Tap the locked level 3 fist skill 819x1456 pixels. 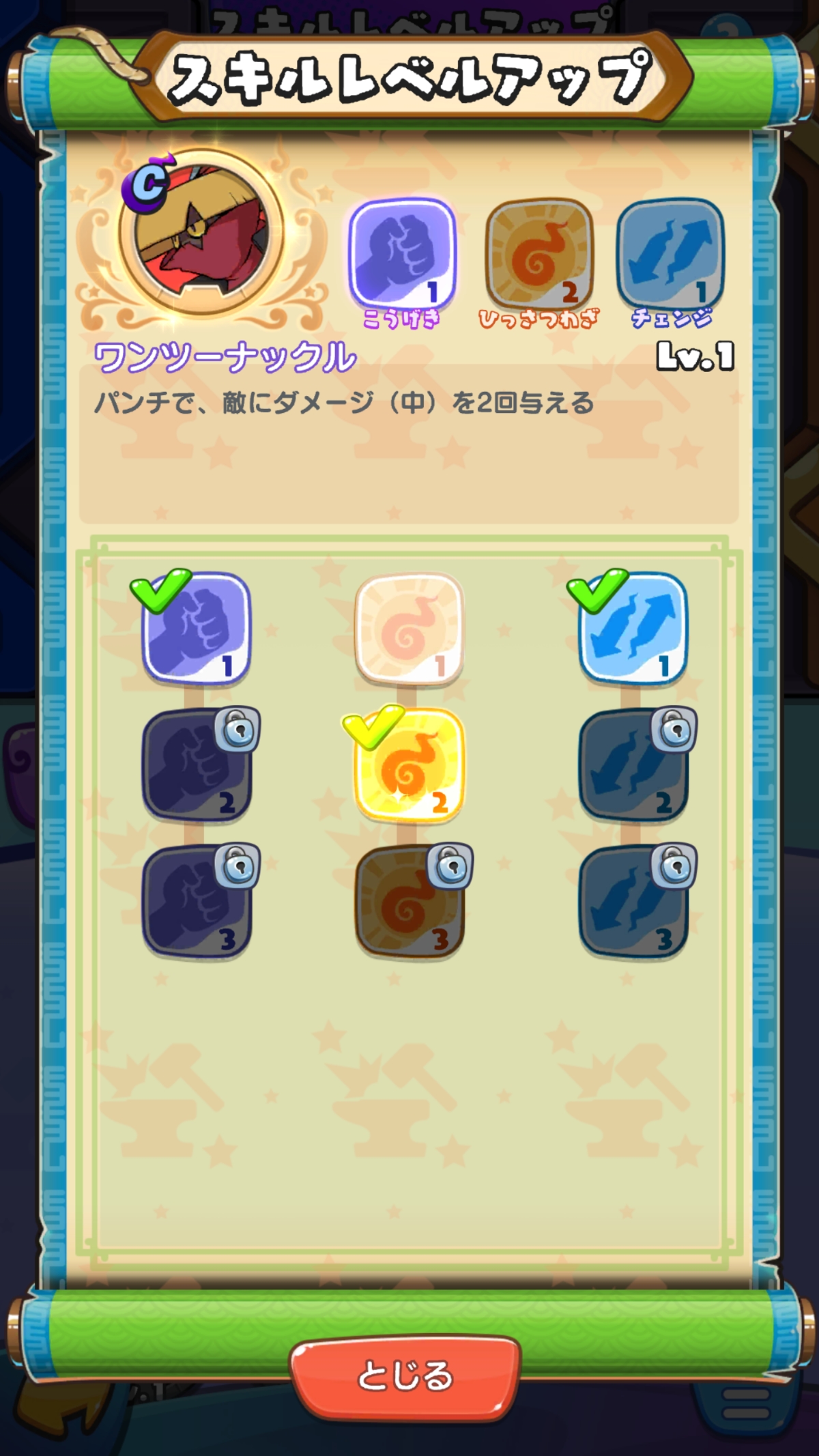197,902
